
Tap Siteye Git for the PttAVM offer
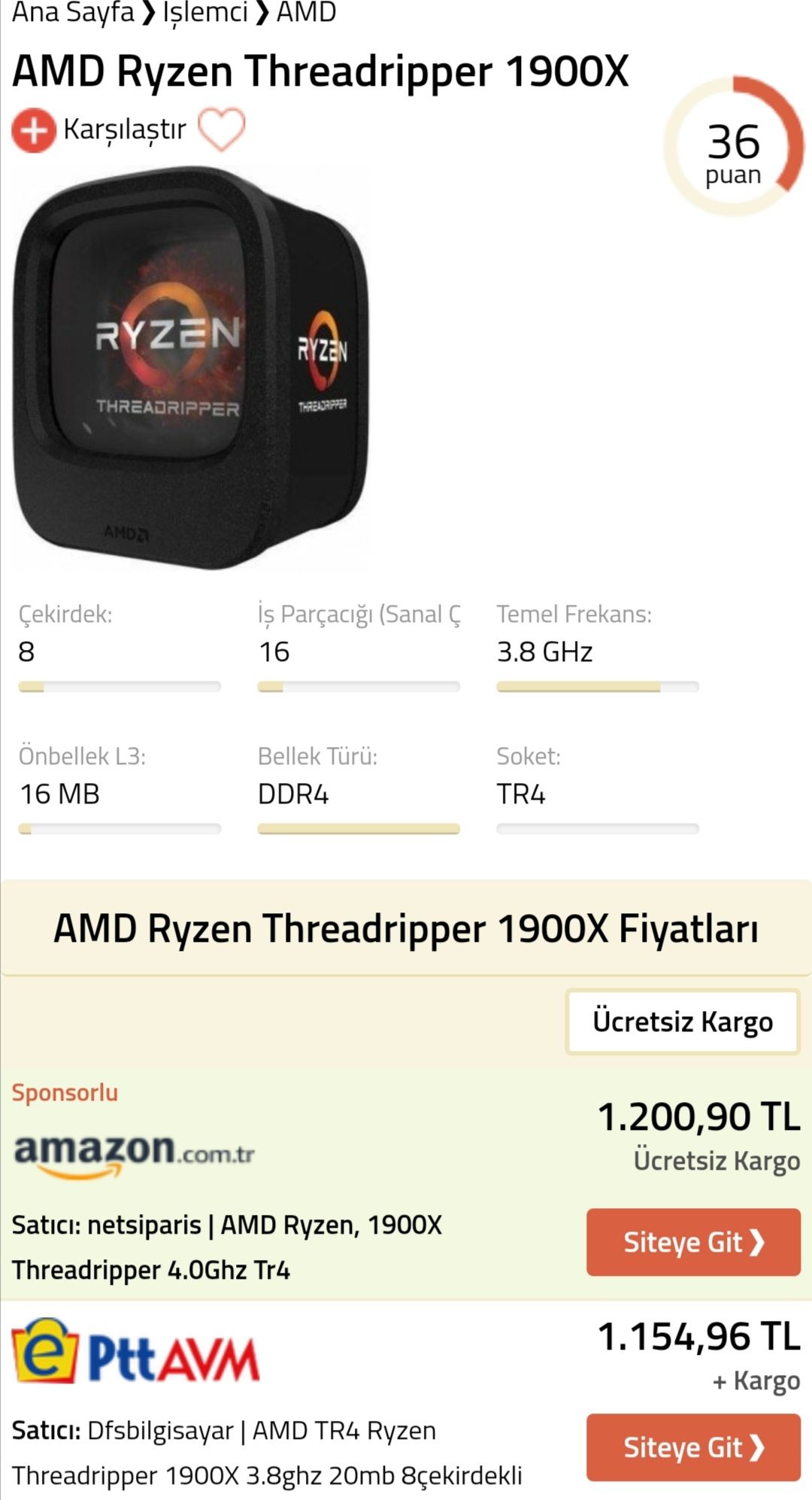692,1447
